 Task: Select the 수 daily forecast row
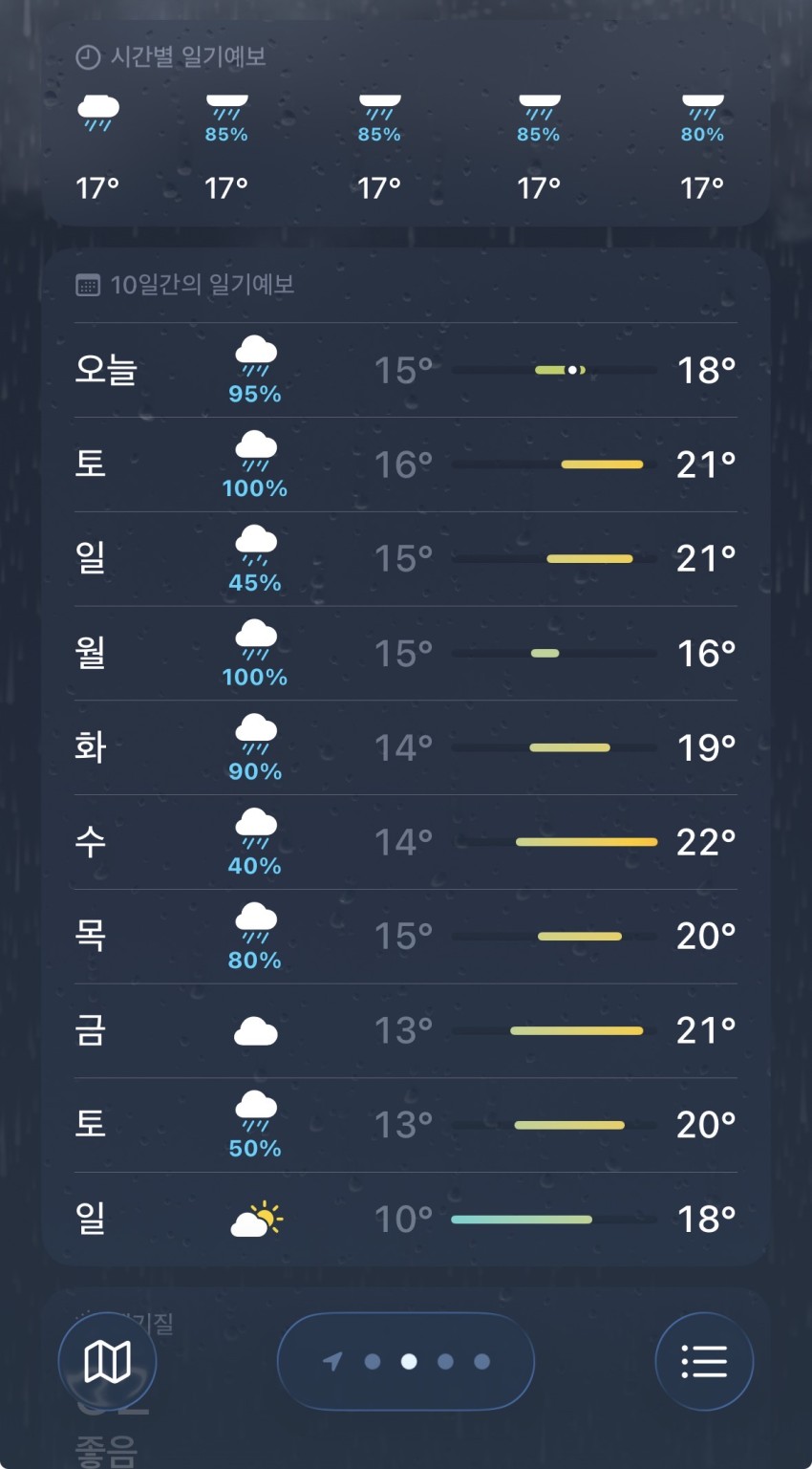click(405, 842)
